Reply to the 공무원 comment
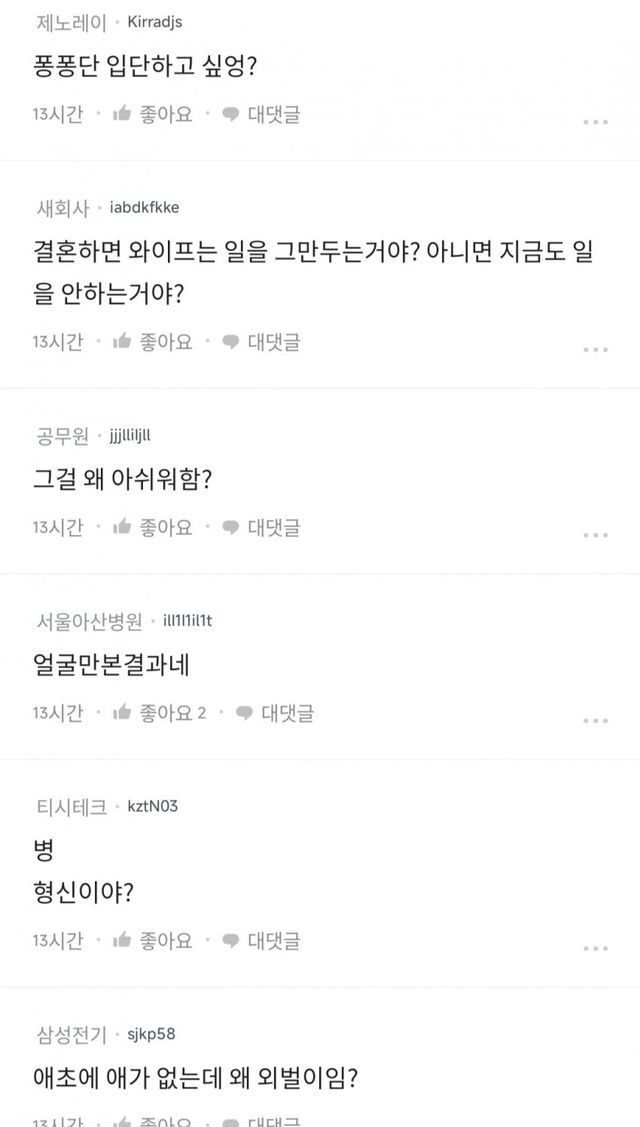 click(261, 527)
